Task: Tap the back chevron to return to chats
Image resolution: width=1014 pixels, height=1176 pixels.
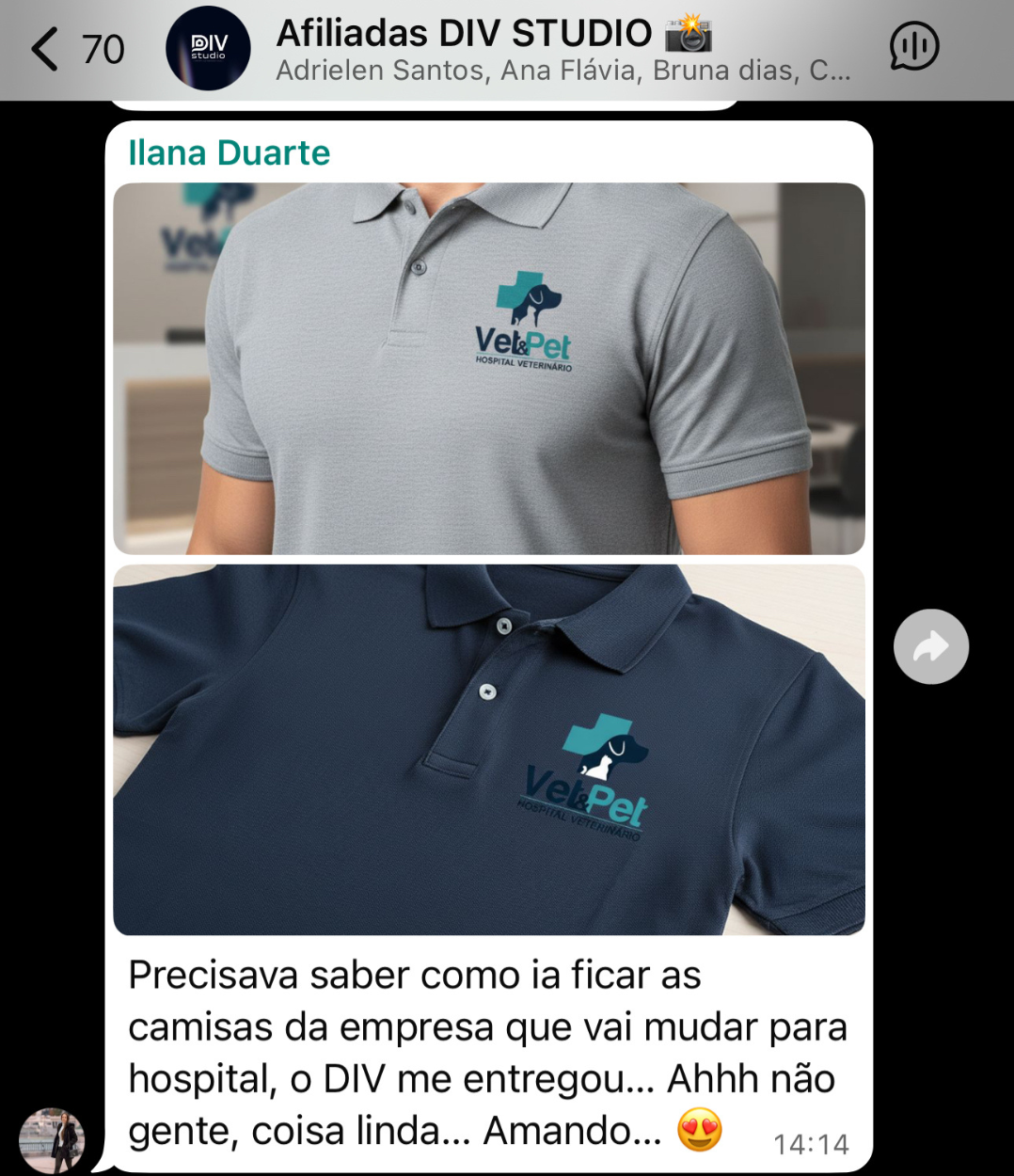Action: point(44,49)
